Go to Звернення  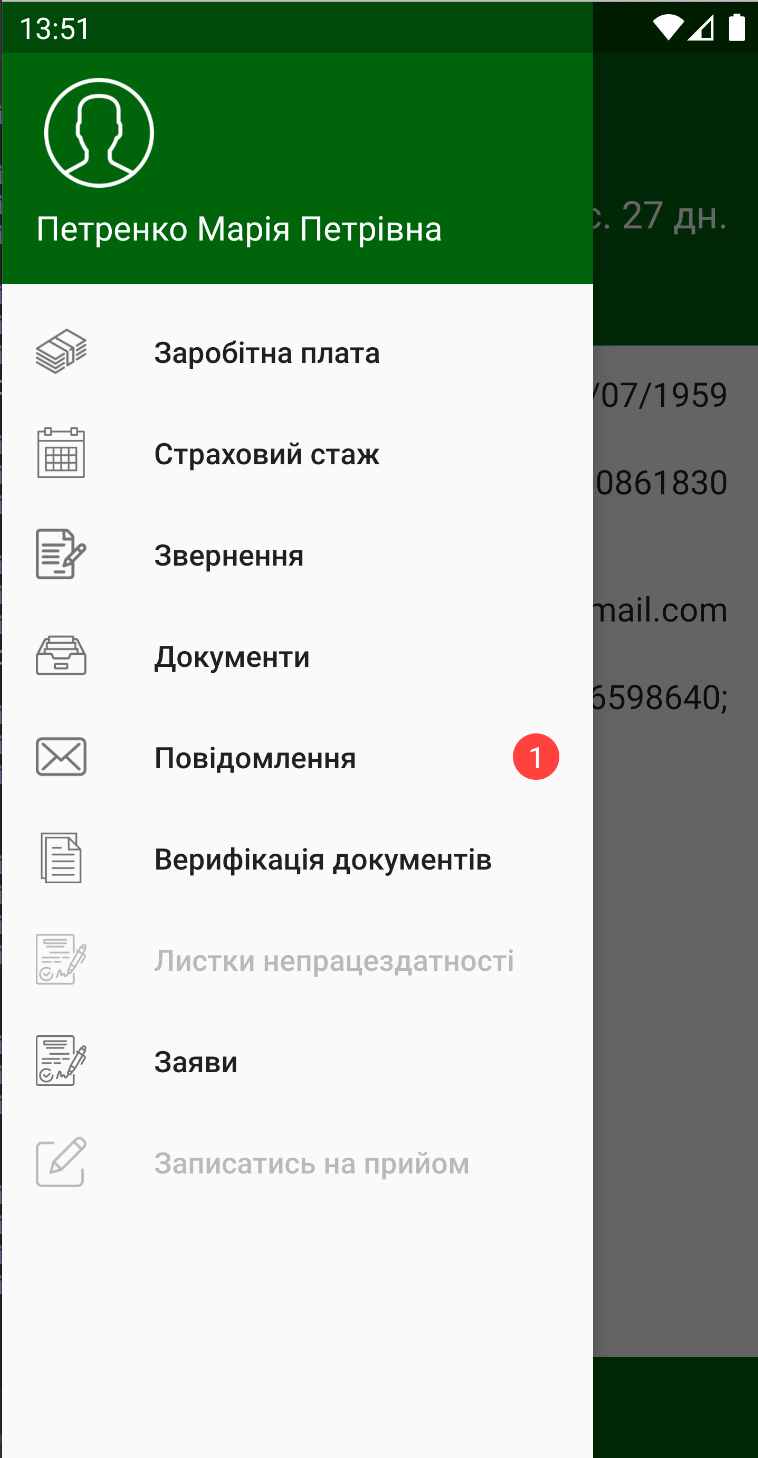click(297, 556)
